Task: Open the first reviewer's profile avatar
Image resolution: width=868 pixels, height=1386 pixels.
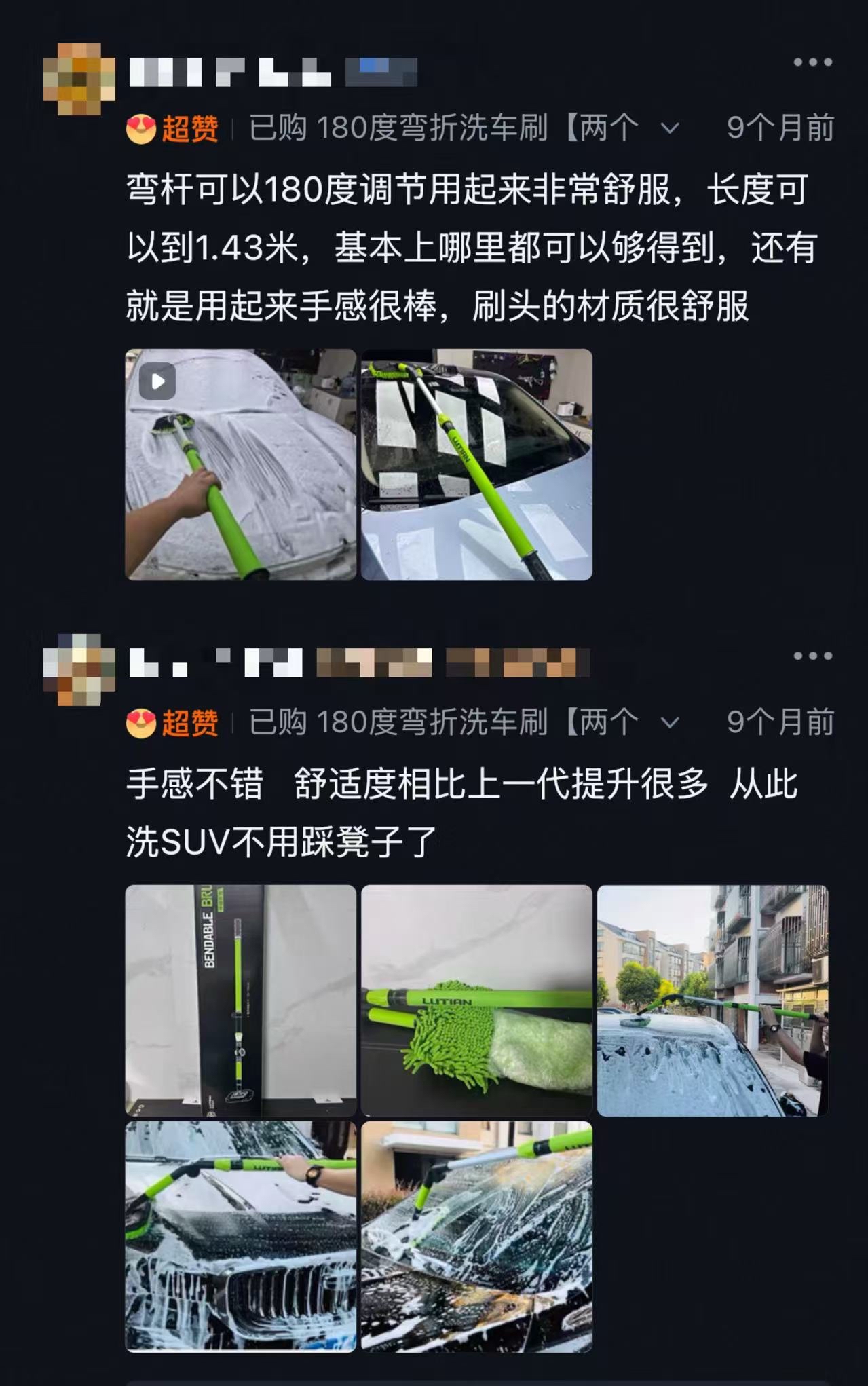Action: pos(79,79)
